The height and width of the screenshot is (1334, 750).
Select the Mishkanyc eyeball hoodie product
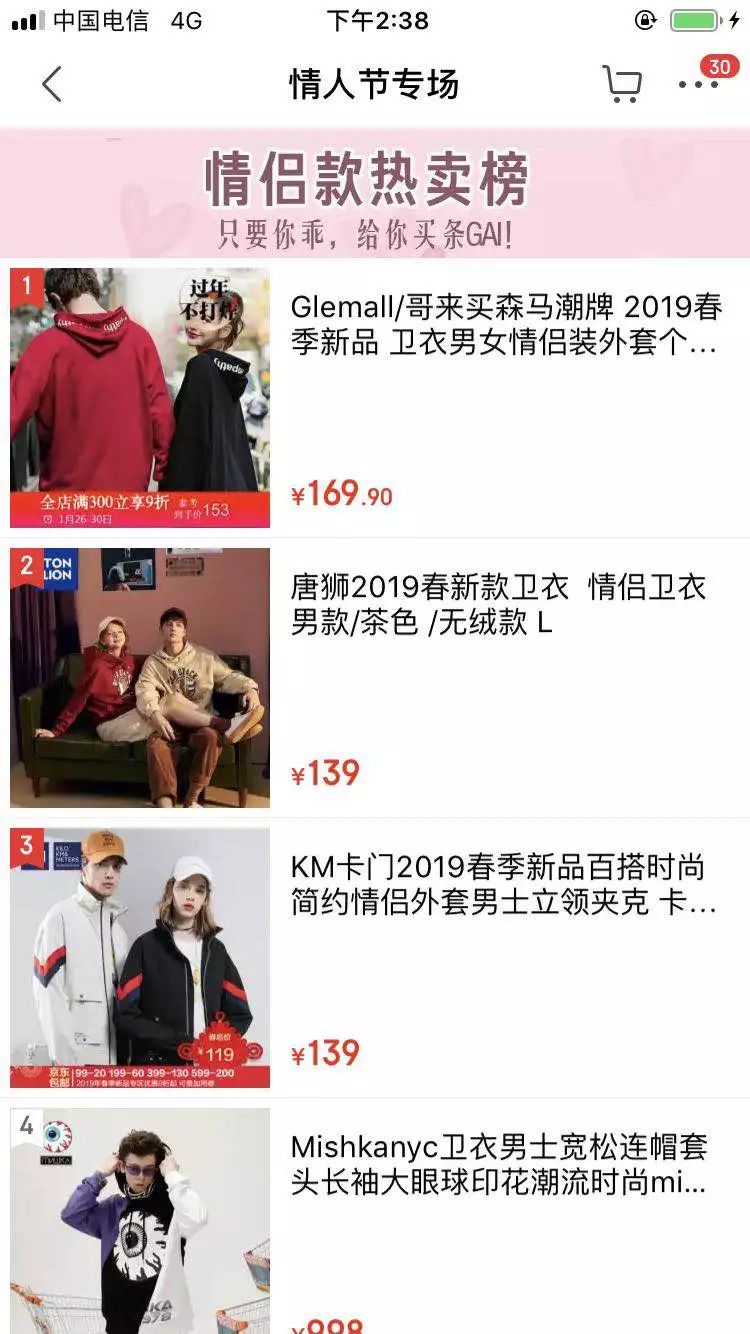(x=498, y=1164)
